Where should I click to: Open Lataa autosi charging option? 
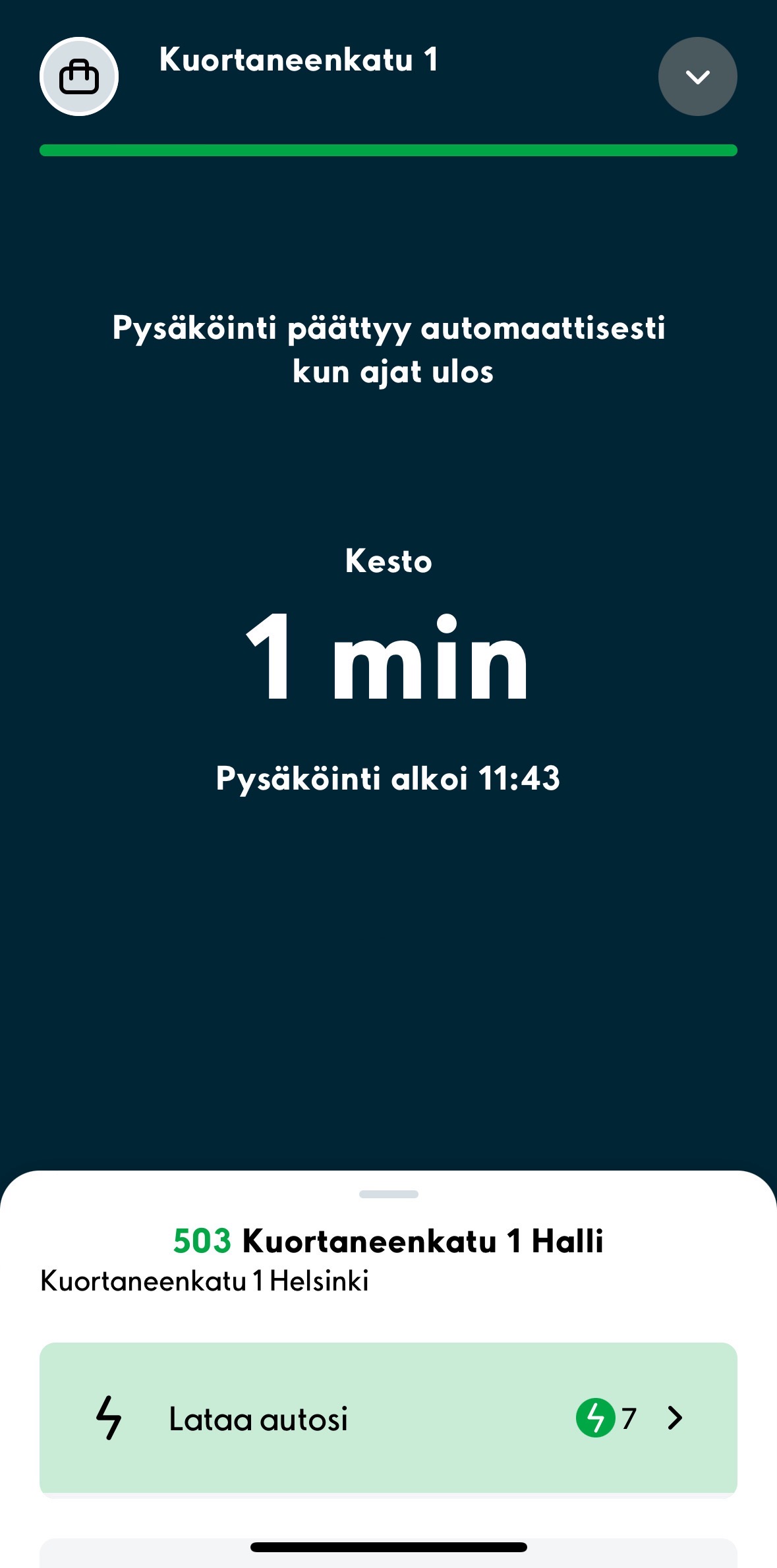tap(388, 1418)
